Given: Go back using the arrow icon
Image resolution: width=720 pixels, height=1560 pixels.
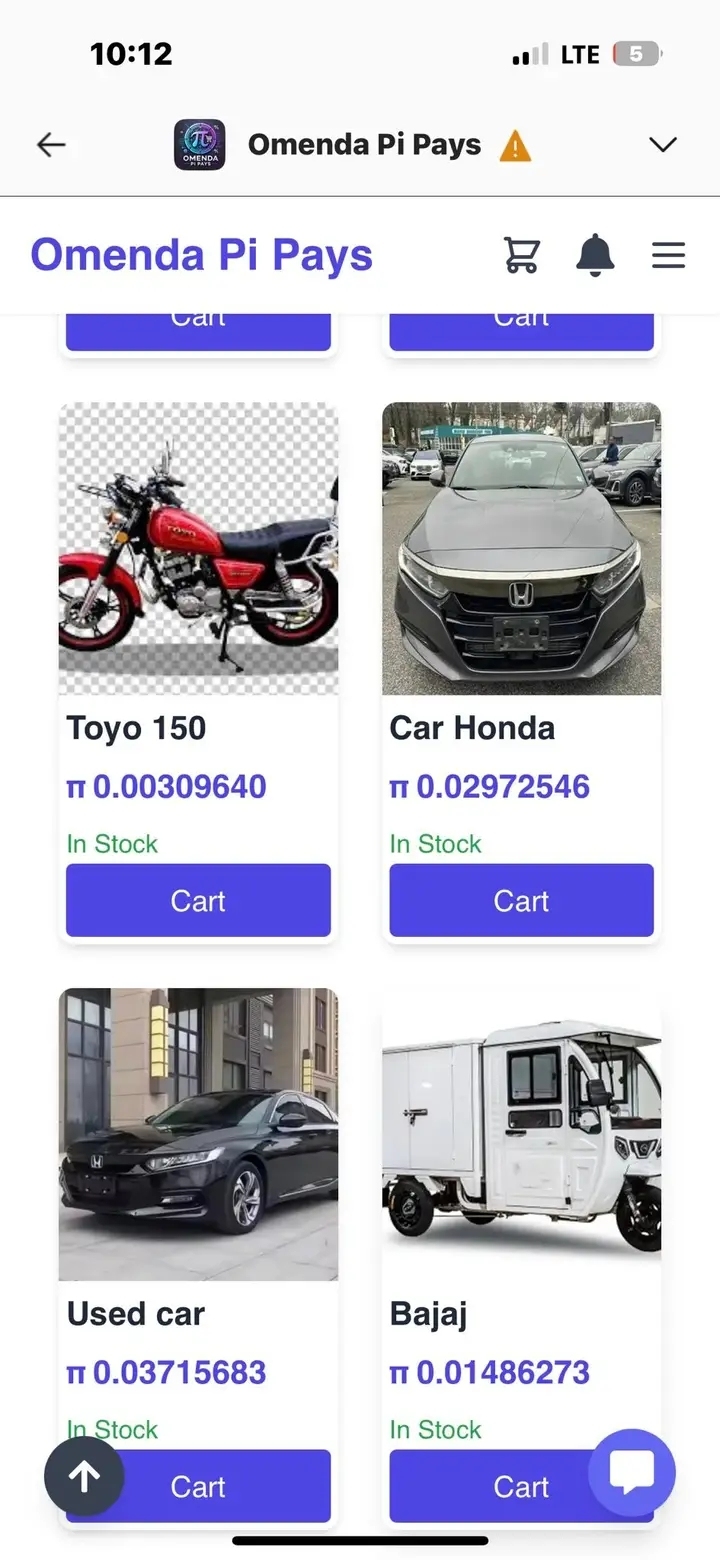Looking at the screenshot, I should (x=51, y=145).
